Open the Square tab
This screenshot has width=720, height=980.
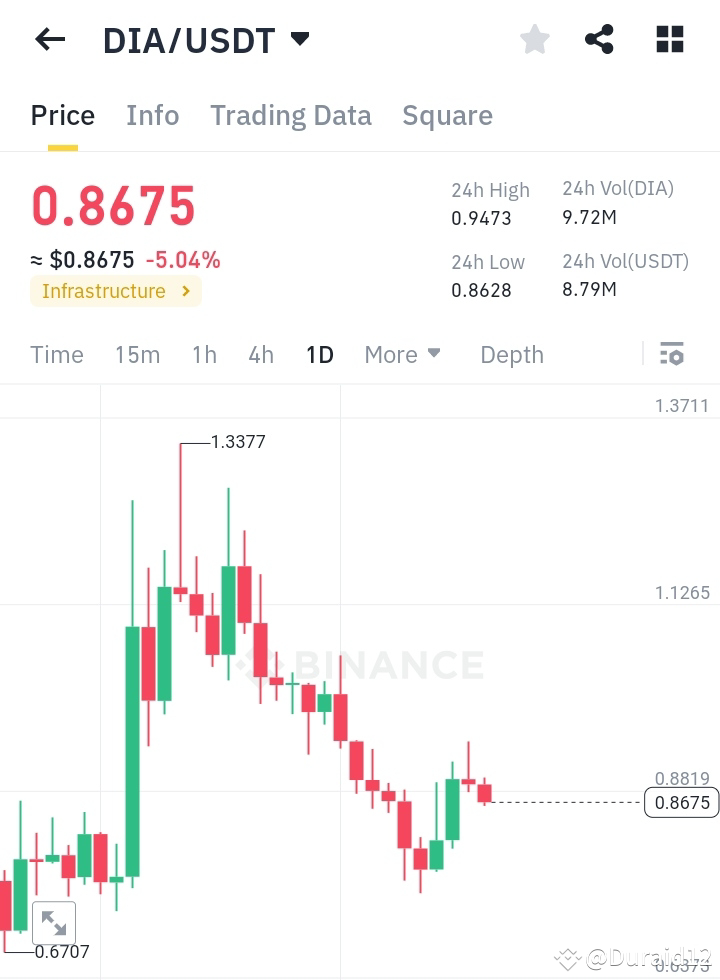coord(447,115)
